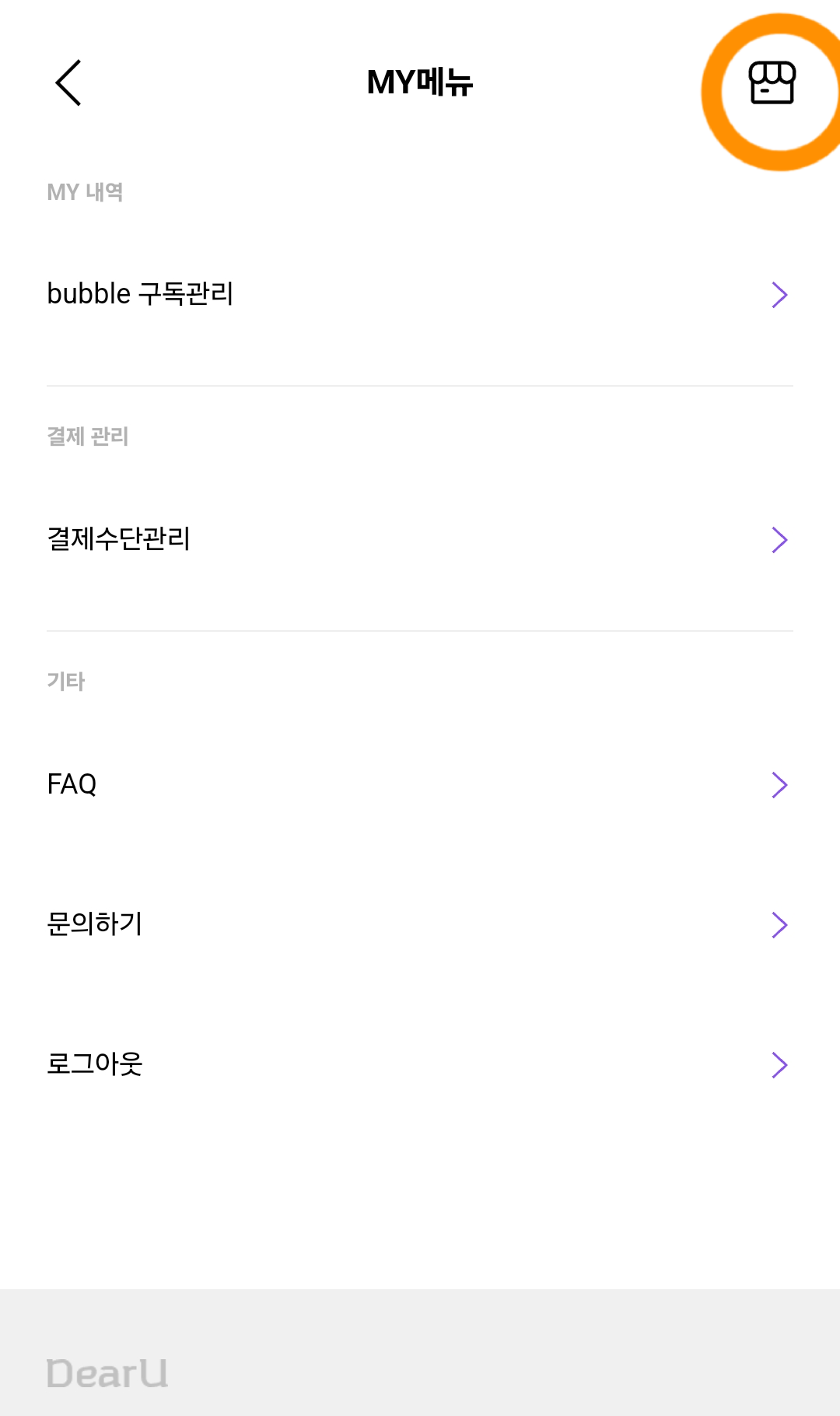Viewport: 840px width, 1416px height.
Task: Tap 로그아웃 to log out
Action: (x=420, y=1064)
